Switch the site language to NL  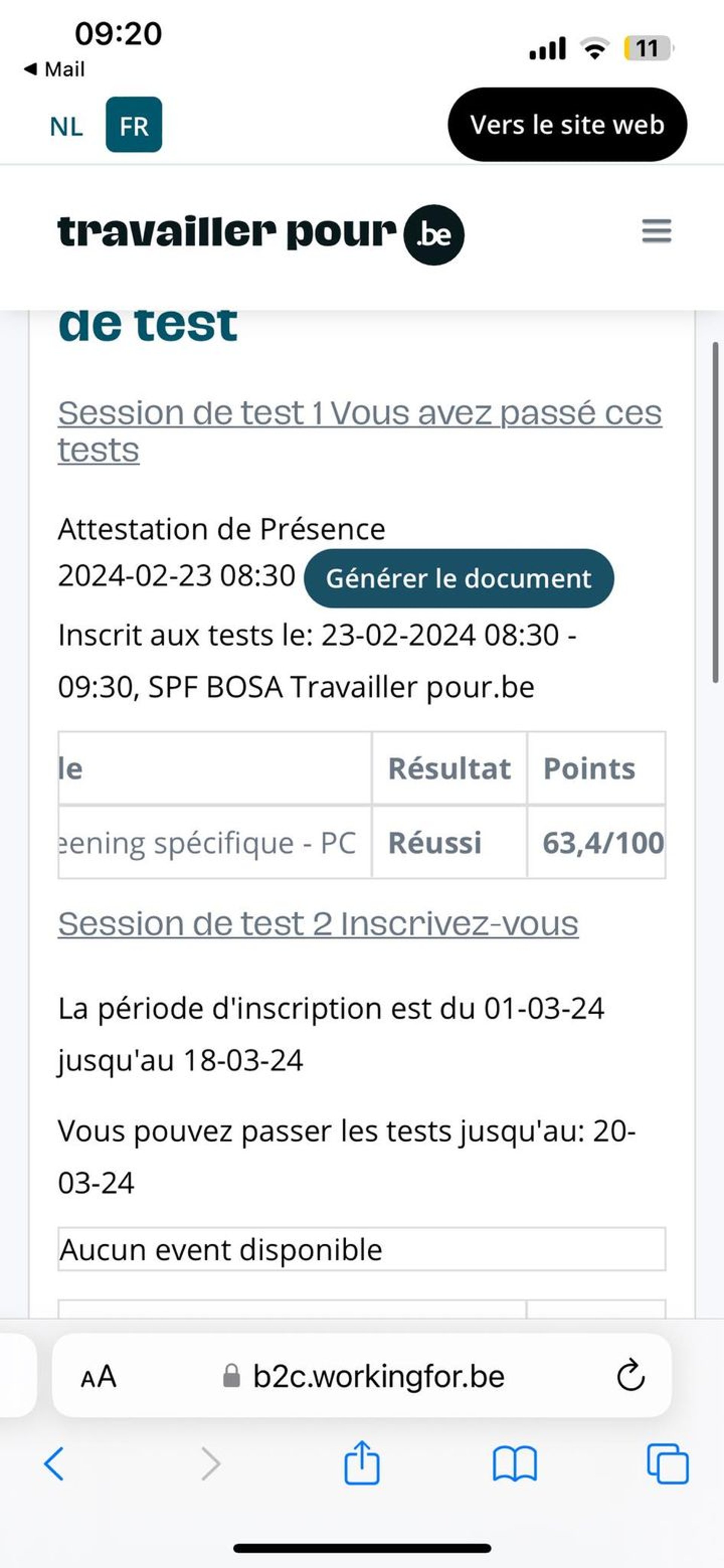click(x=66, y=126)
